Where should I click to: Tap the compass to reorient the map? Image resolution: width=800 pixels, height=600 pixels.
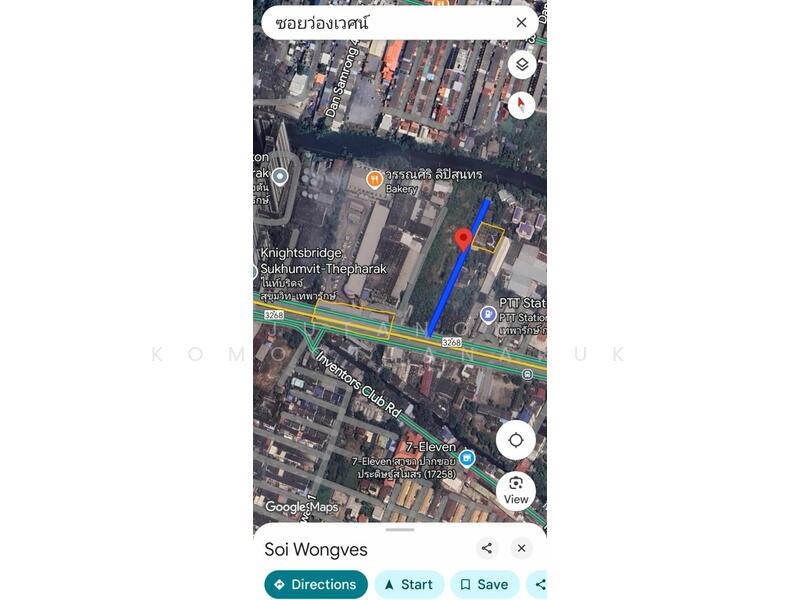coord(521,105)
